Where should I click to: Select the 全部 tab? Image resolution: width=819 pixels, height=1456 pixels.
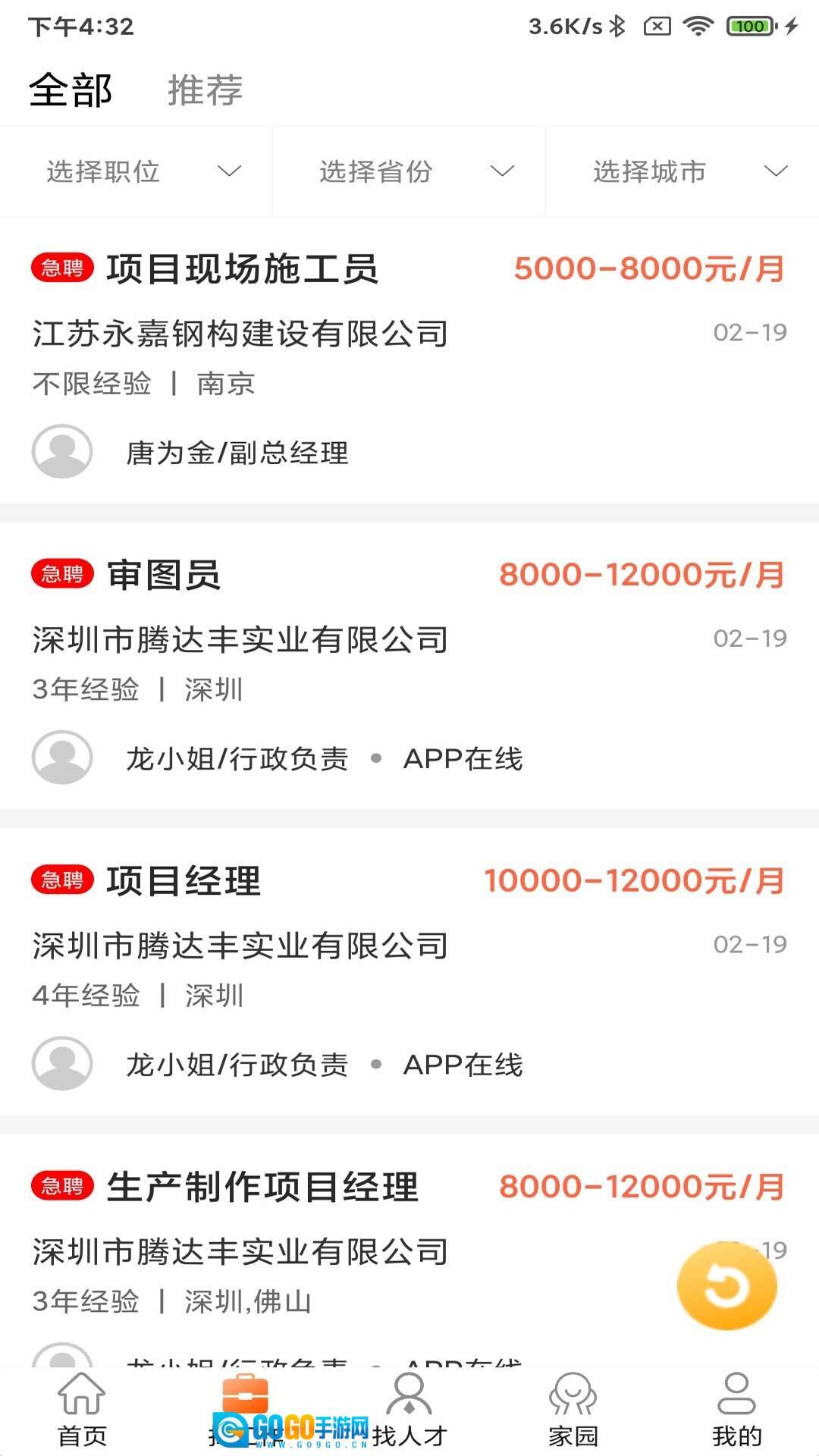[x=71, y=90]
